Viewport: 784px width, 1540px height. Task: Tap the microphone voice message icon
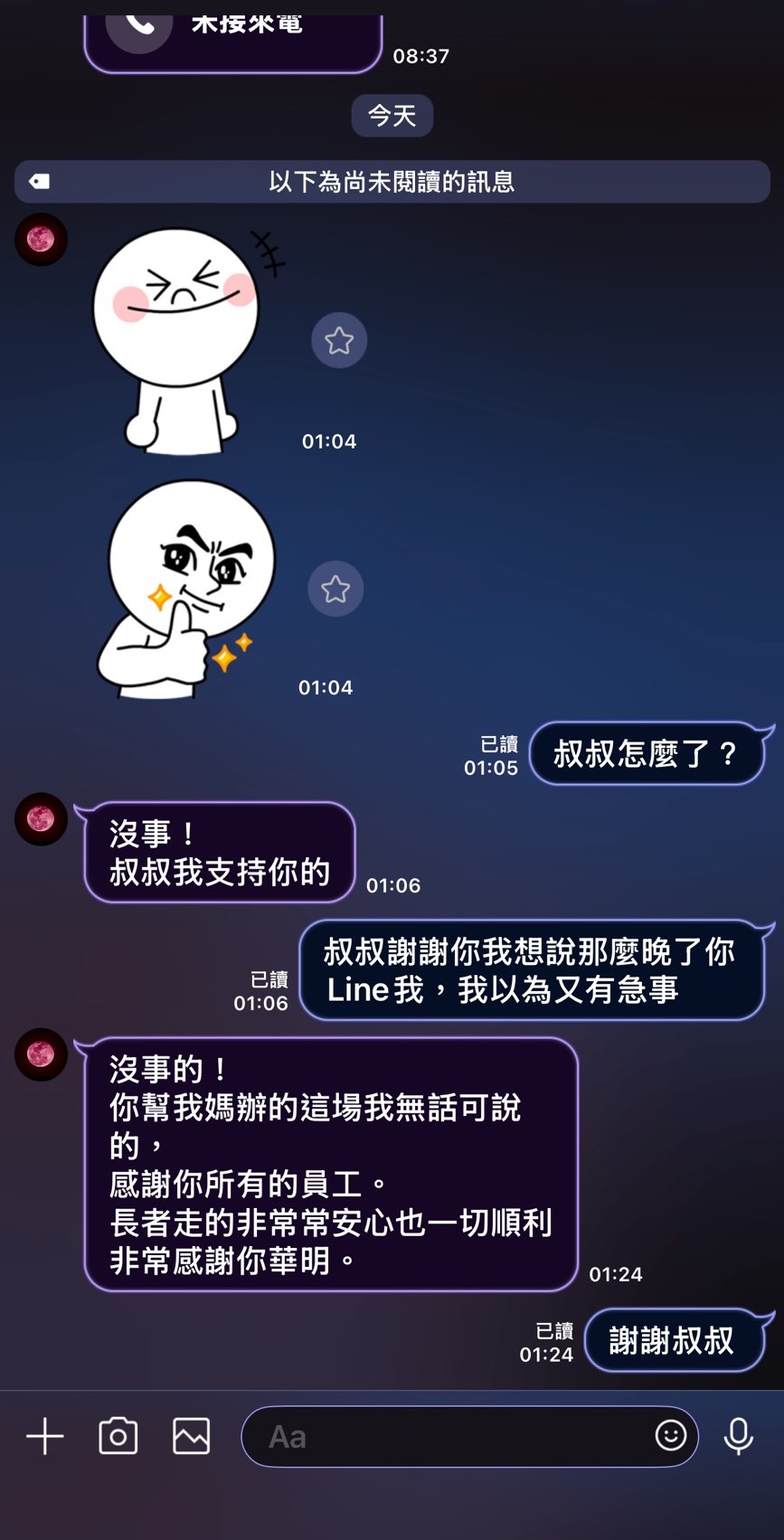(x=739, y=1436)
